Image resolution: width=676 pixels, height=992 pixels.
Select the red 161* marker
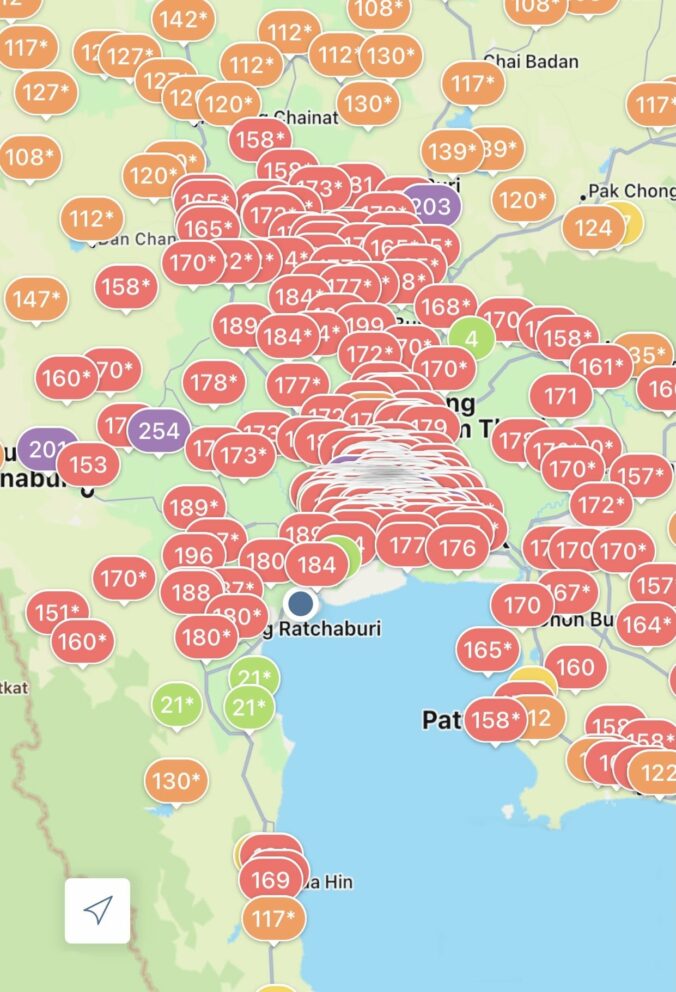(x=601, y=366)
